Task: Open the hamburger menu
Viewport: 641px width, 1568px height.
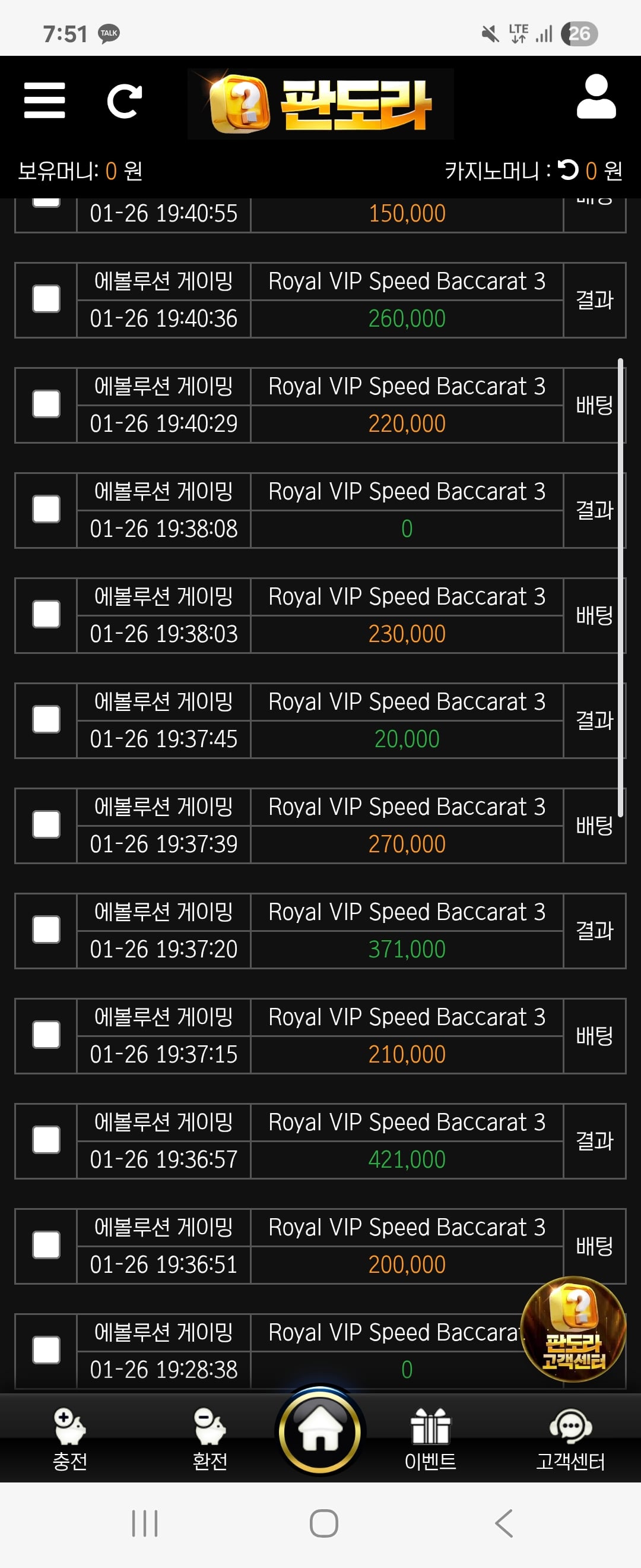Action: pos(45,100)
